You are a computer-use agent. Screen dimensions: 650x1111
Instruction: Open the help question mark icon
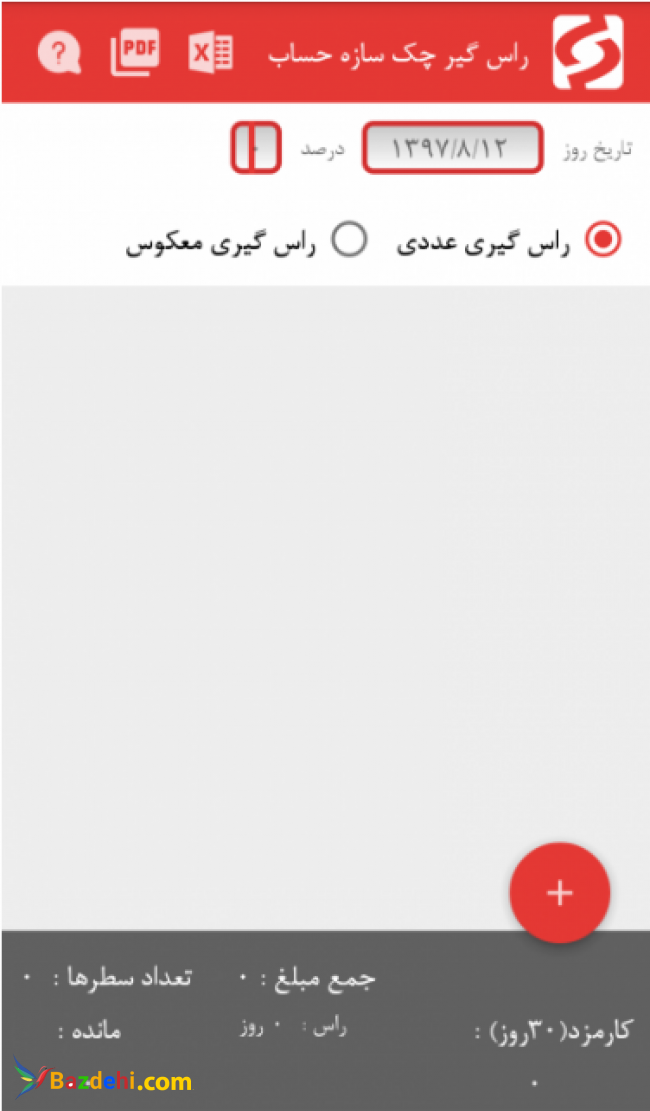(x=59, y=52)
